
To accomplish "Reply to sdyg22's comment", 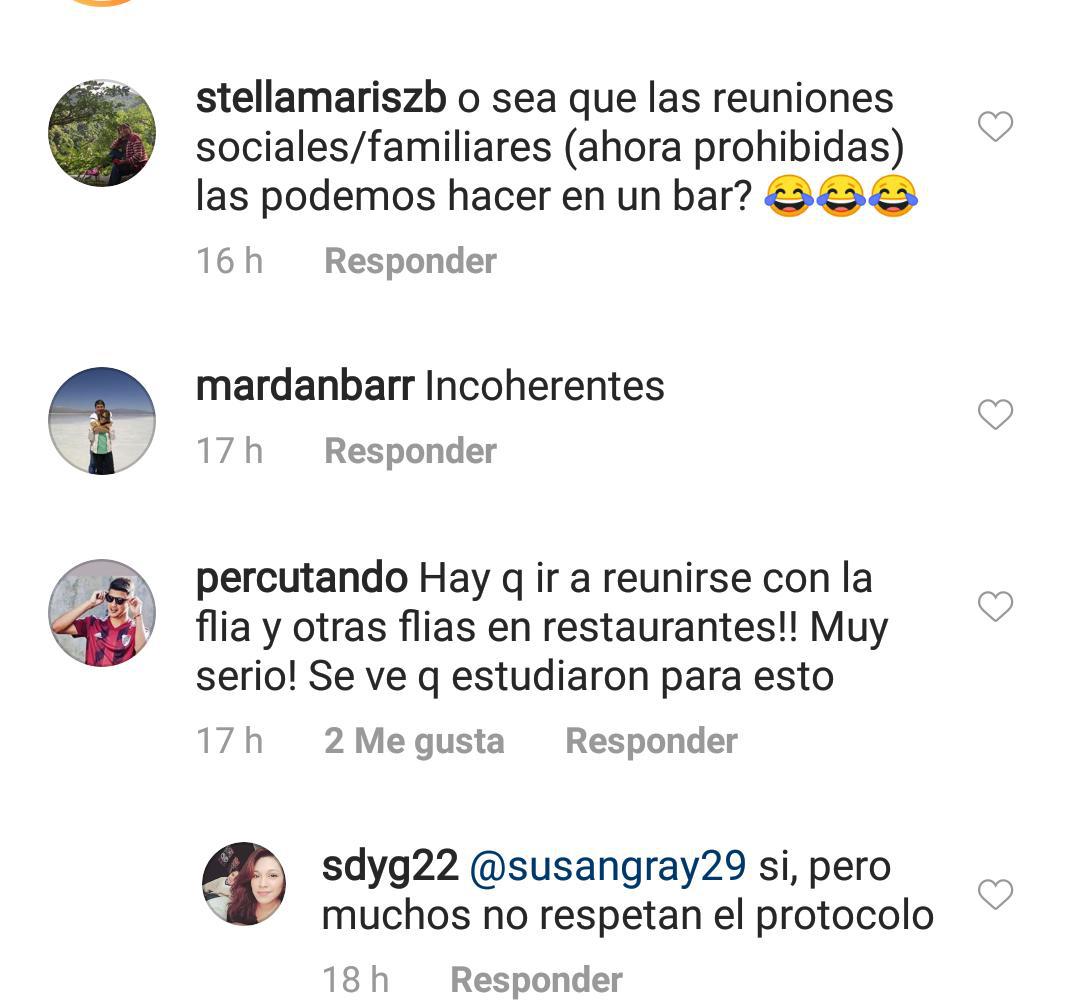I will coord(536,980).
